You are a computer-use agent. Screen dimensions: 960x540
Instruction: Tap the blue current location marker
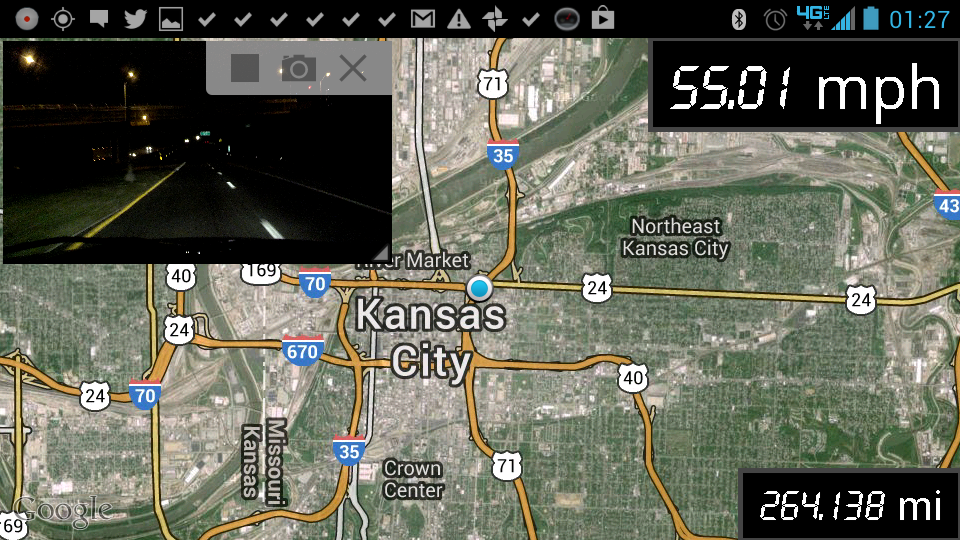[x=480, y=289]
